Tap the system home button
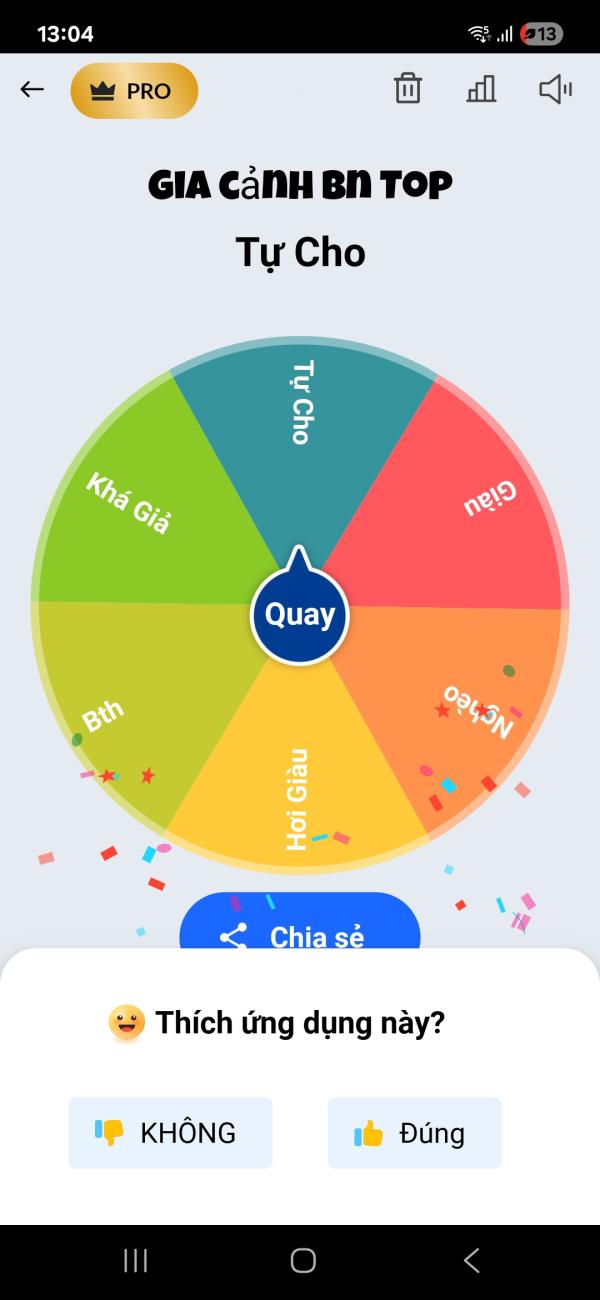The height and width of the screenshot is (1300, 600). click(x=303, y=1260)
